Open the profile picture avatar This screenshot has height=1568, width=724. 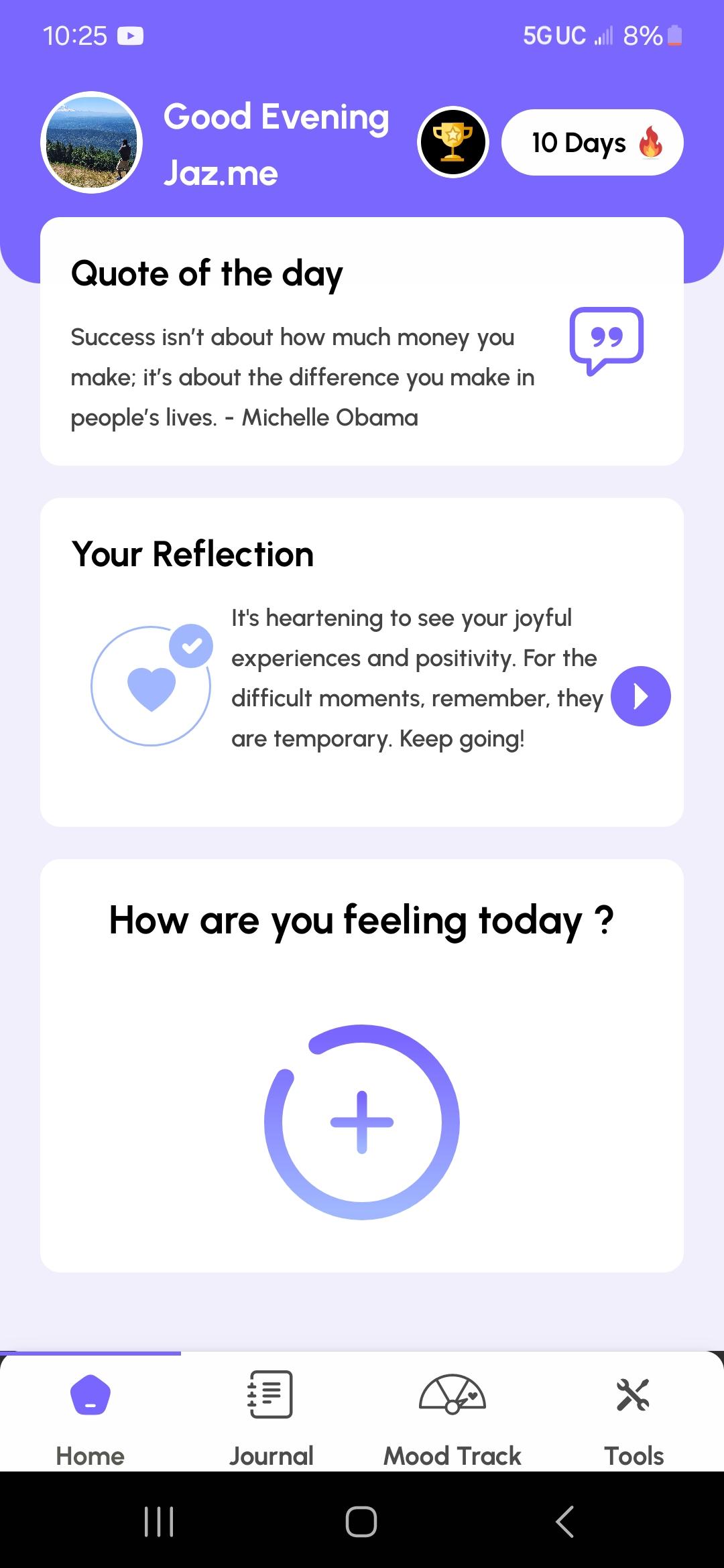tap(92, 143)
